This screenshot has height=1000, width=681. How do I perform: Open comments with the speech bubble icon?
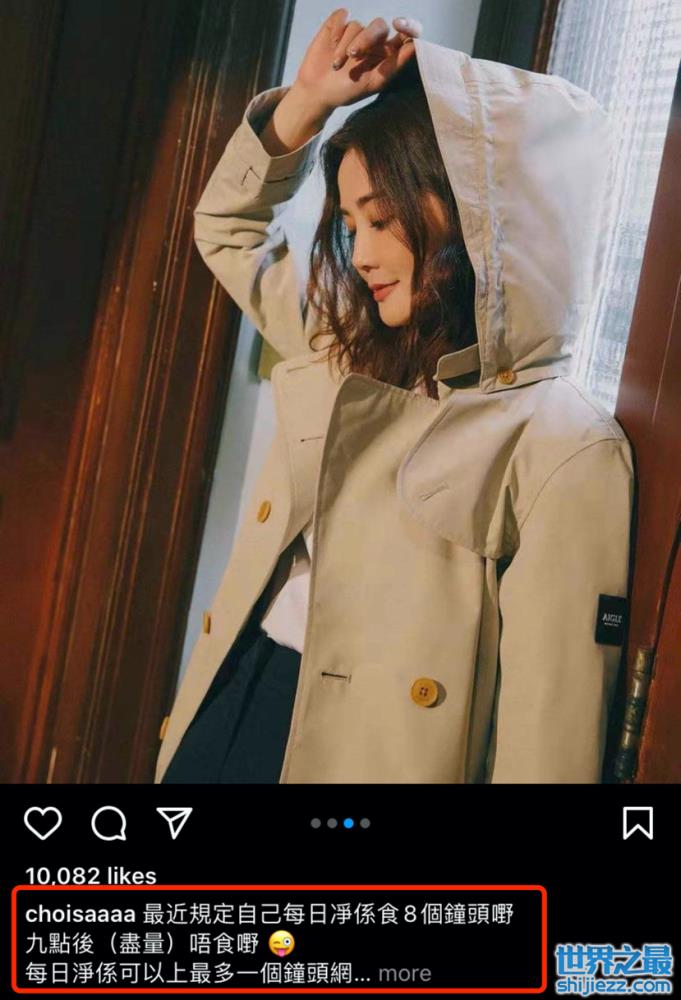click(109, 823)
